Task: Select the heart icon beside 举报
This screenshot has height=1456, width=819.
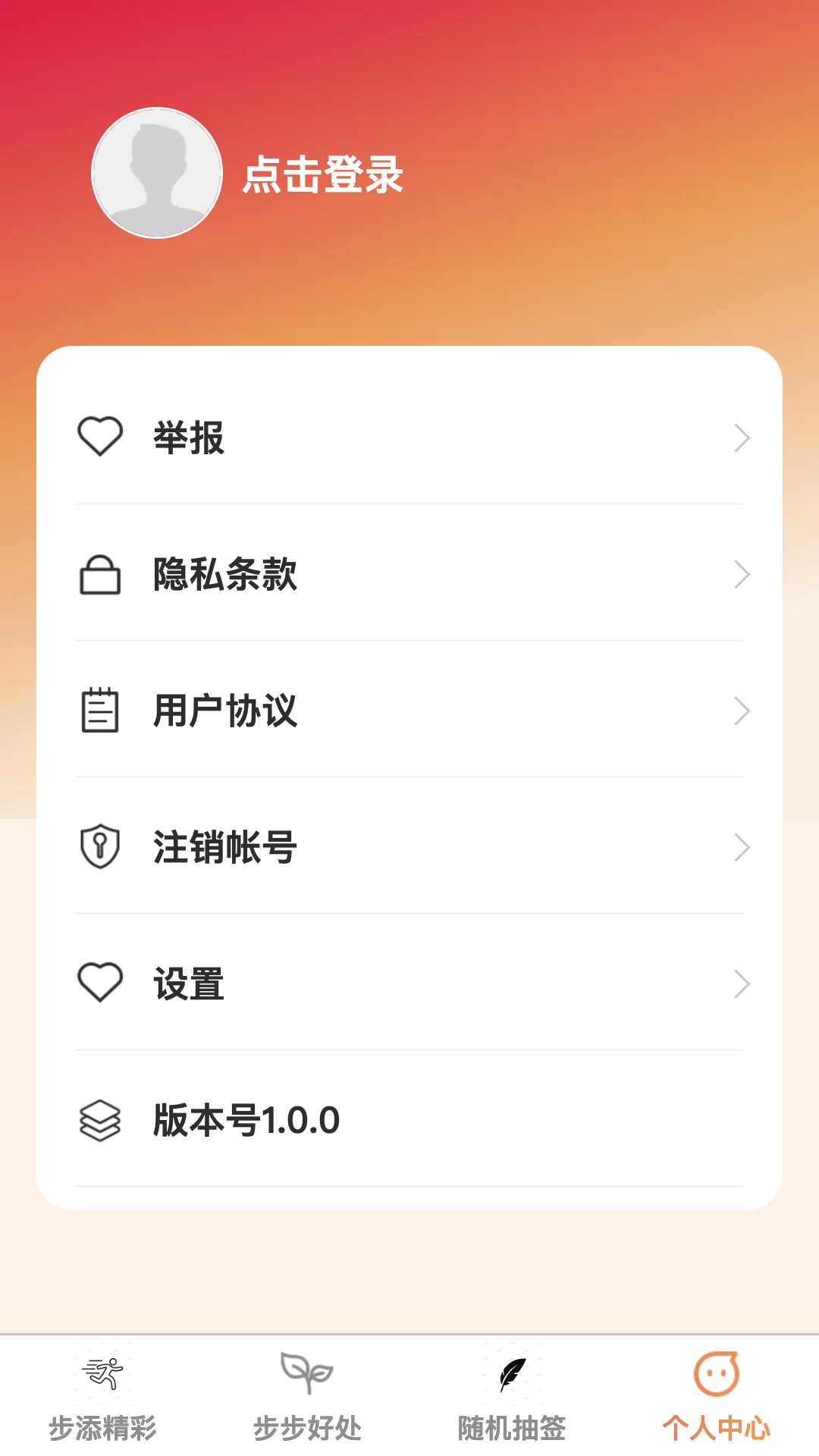Action: [x=100, y=437]
